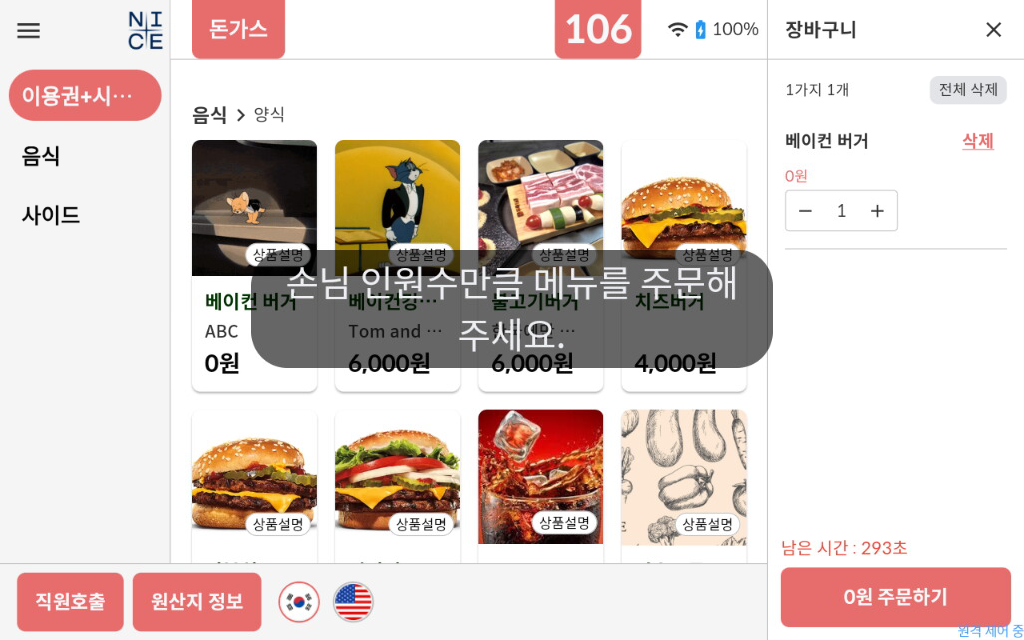Delete 베이컨 버거 from the cart
This screenshot has width=1024, height=640.
(977, 141)
